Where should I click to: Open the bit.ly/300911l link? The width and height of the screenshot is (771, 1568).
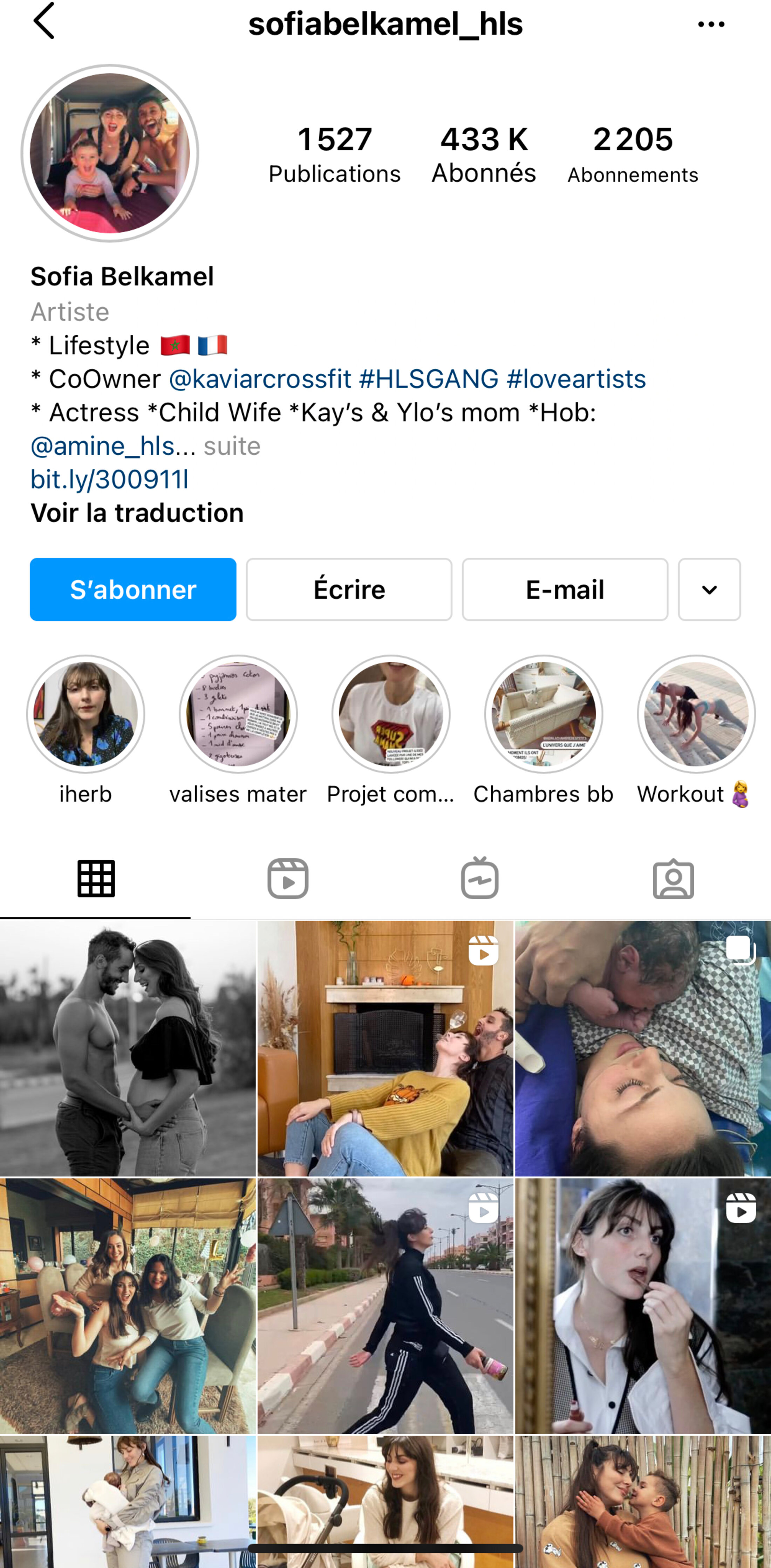(110, 480)
